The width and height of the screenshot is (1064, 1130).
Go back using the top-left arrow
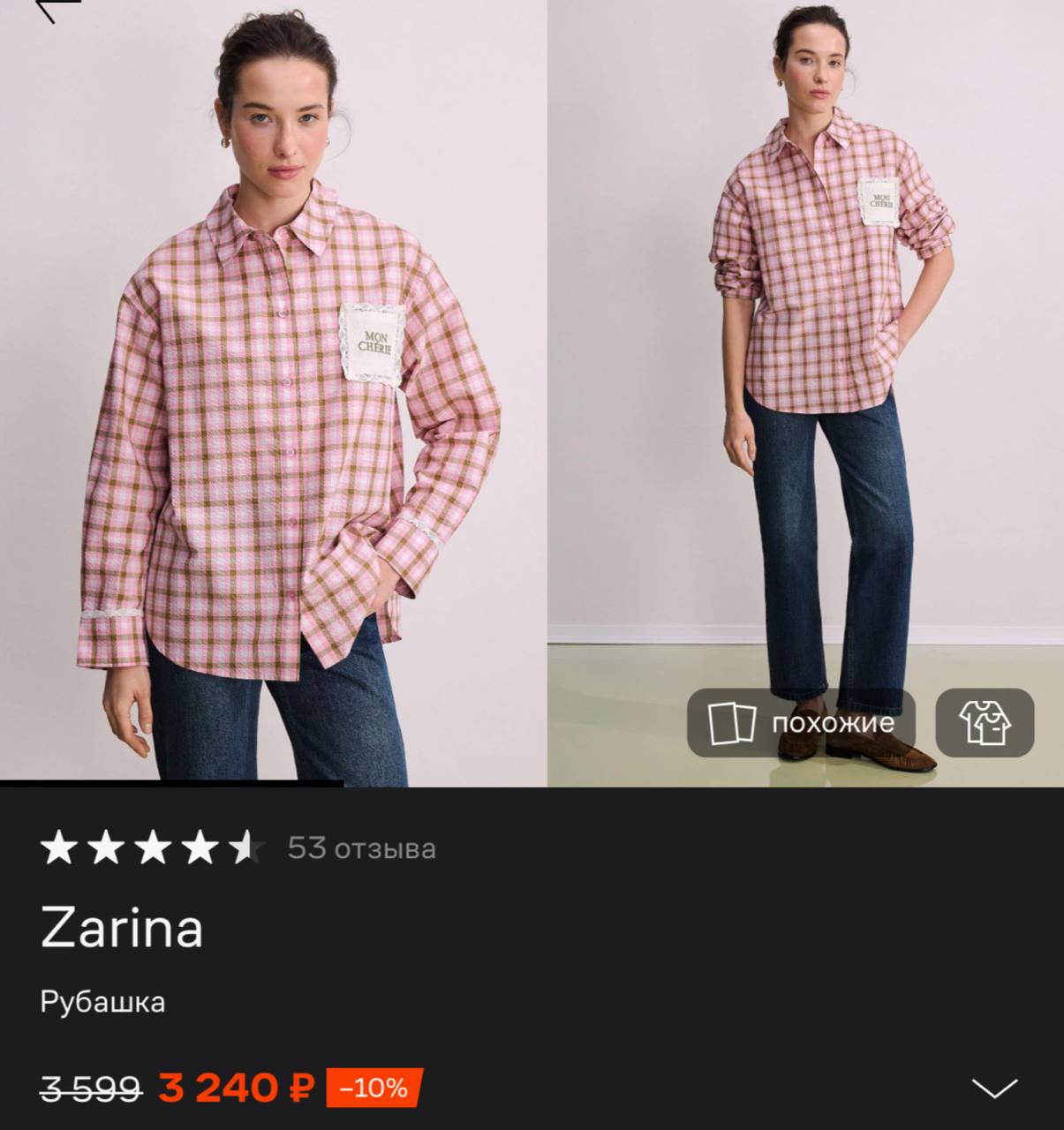click(x=55, y=9)
